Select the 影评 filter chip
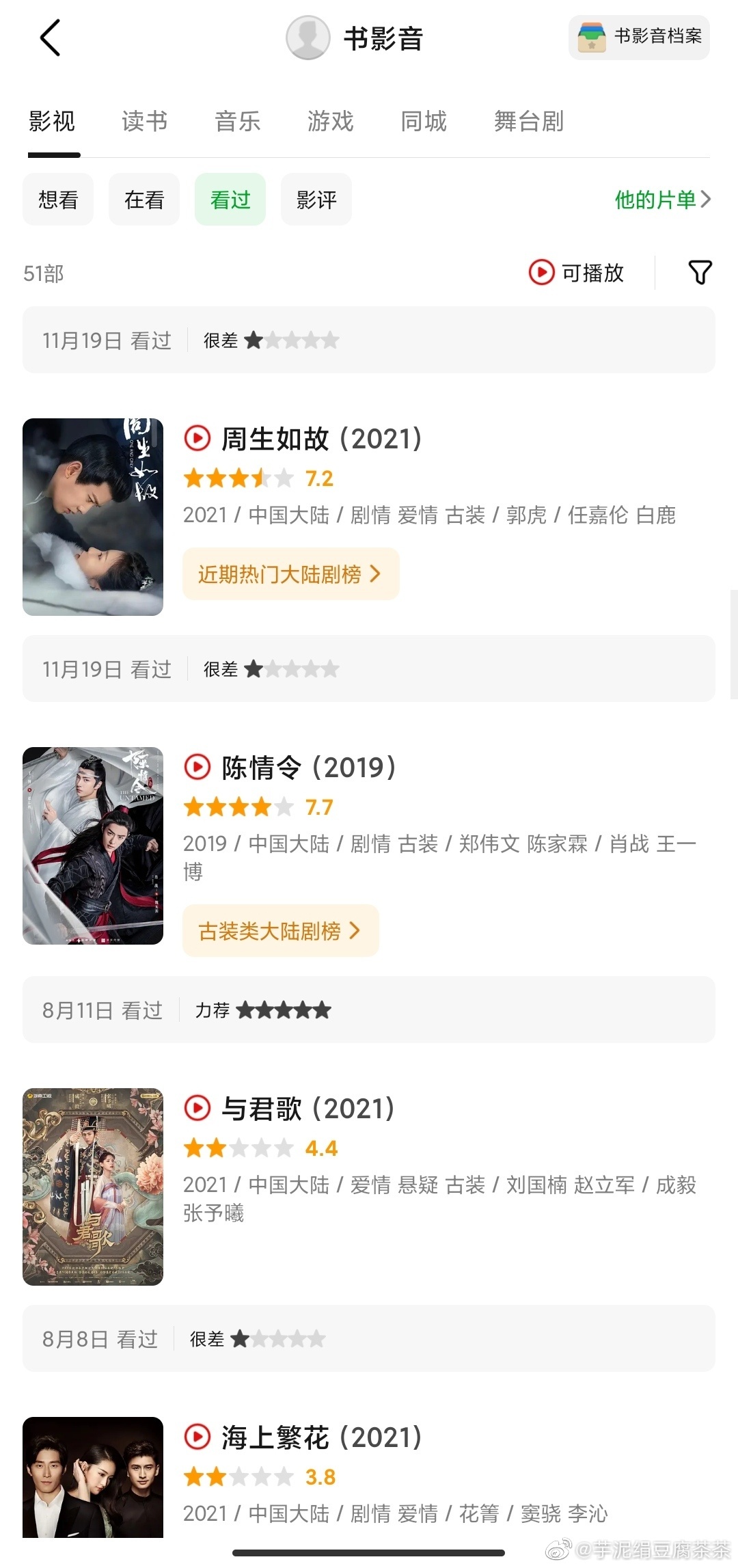This screenshot has height=1568, width=738. click(316, 200)
